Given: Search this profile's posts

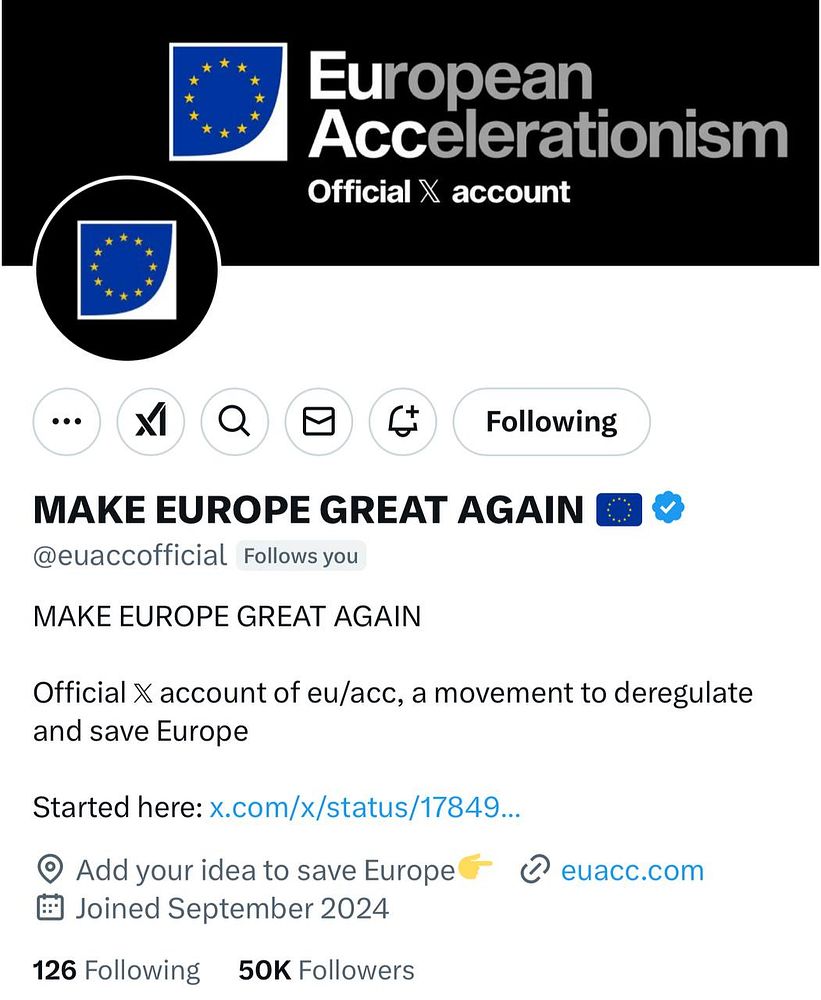Looking at the screenshot, I should [x=235, y=422].
